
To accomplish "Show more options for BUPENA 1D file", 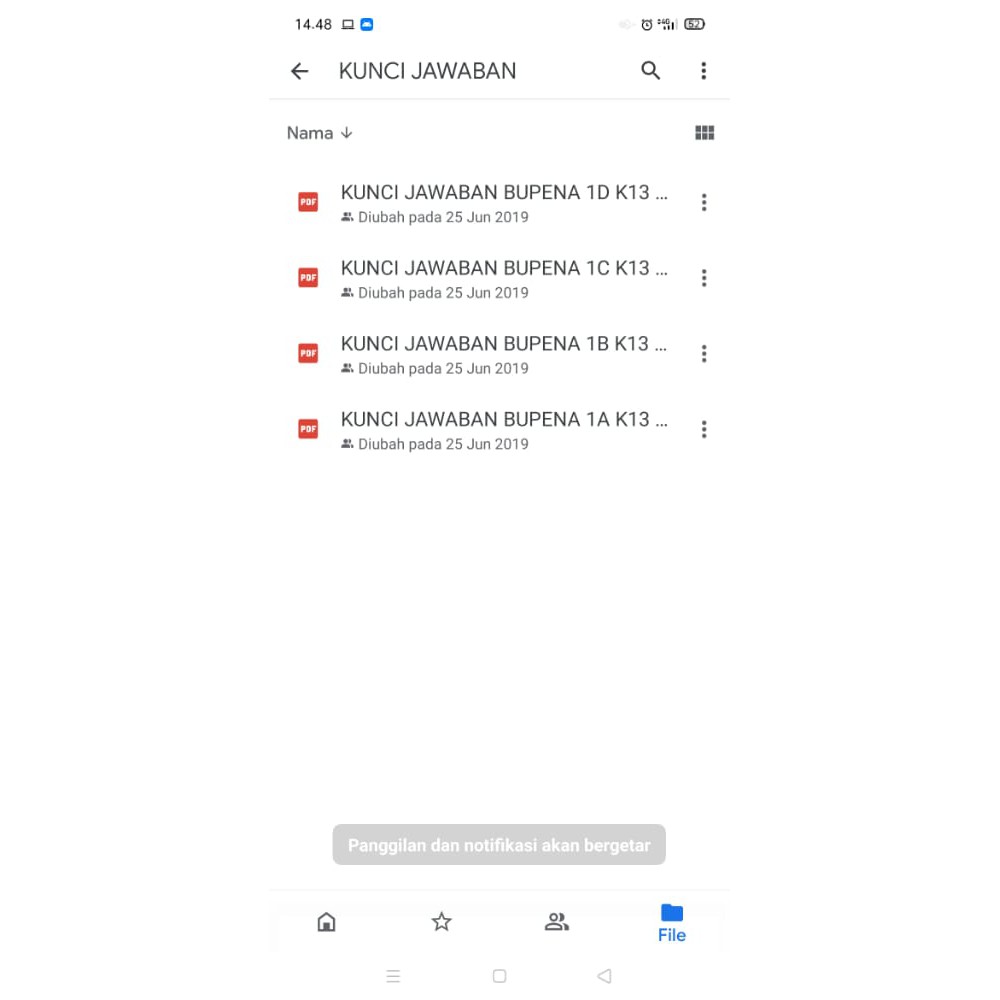I will (704, 203).
